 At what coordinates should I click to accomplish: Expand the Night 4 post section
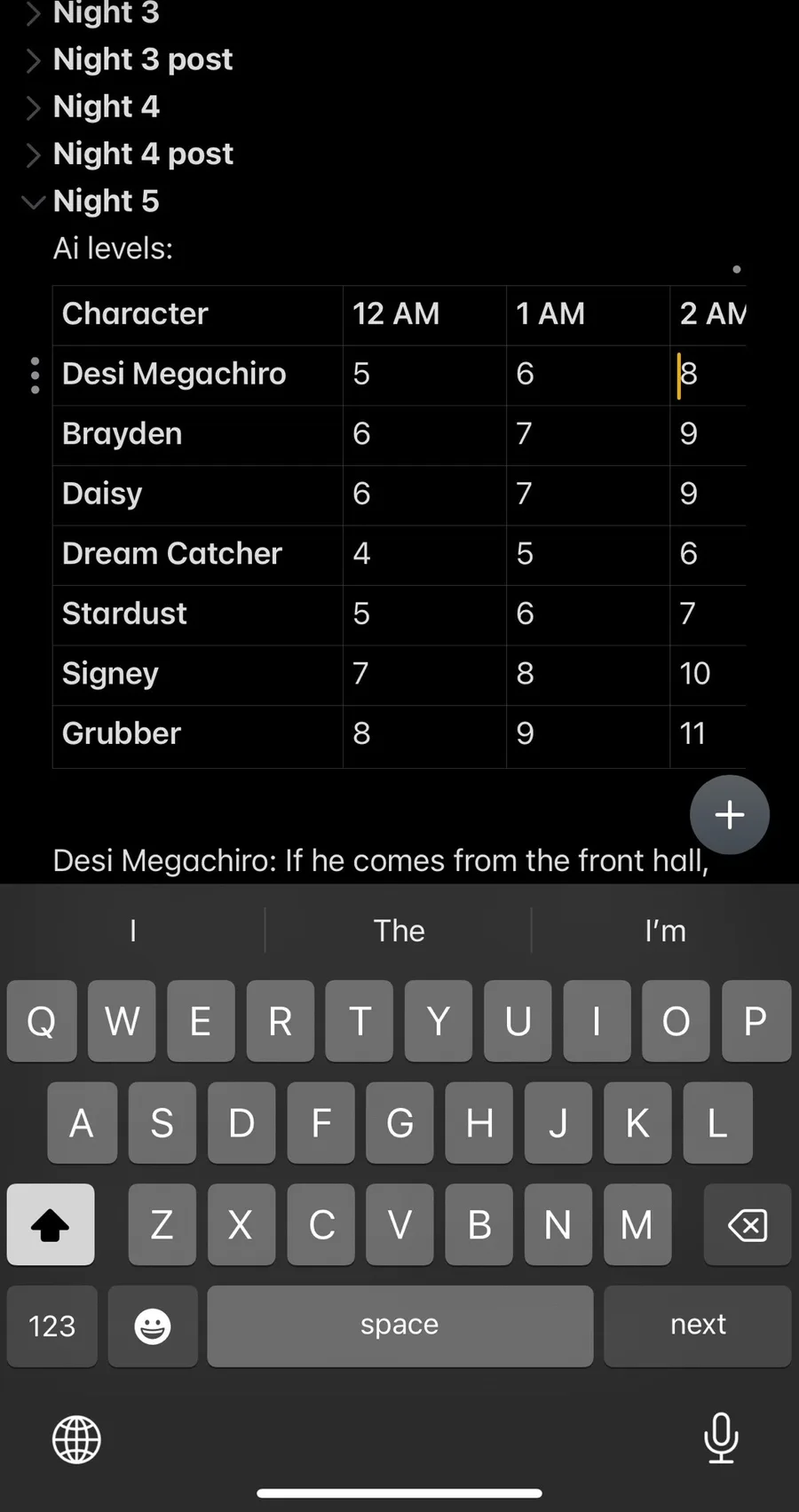coord(33,154)
